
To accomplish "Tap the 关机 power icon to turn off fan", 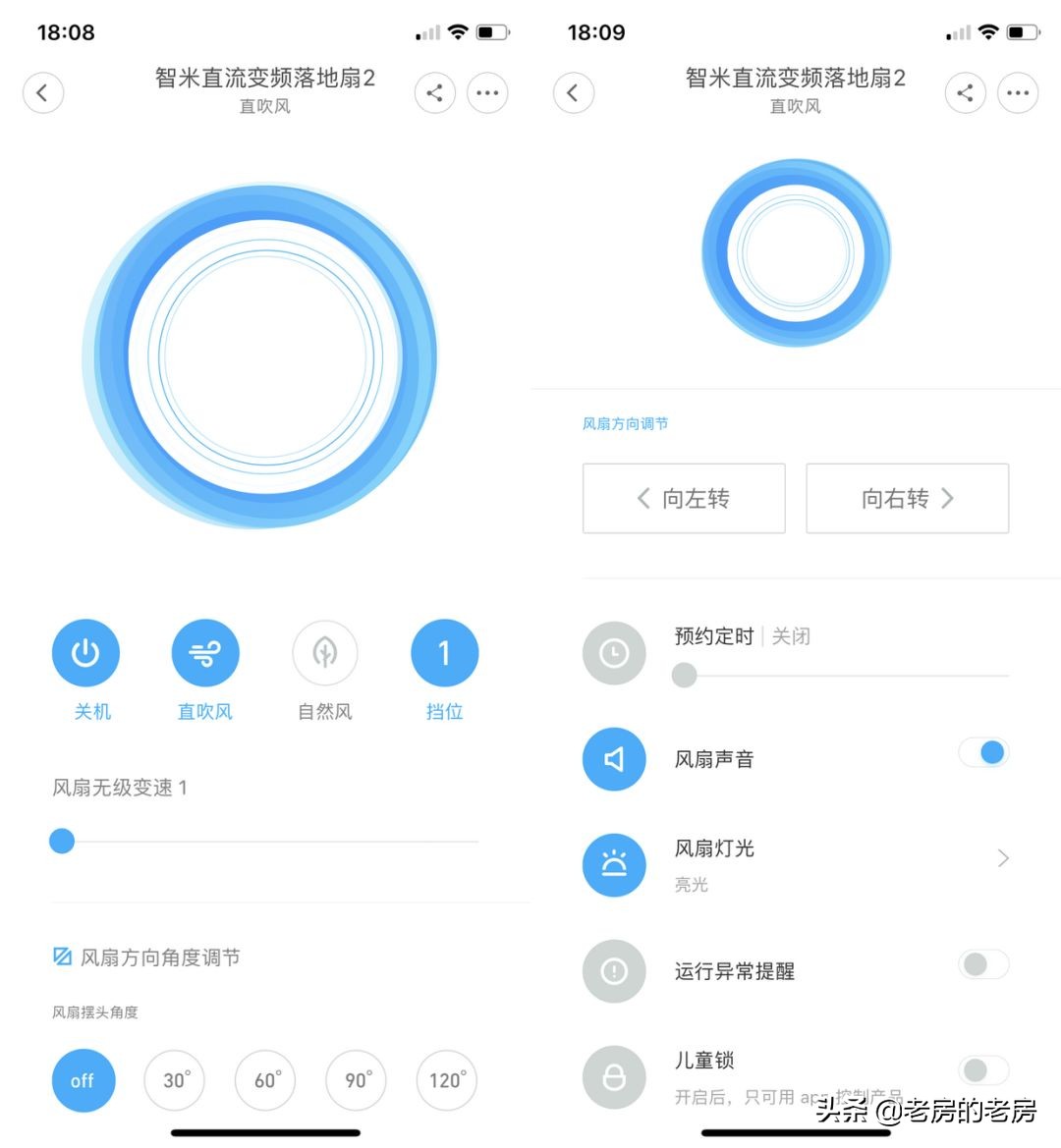I will tap(86, 651).
